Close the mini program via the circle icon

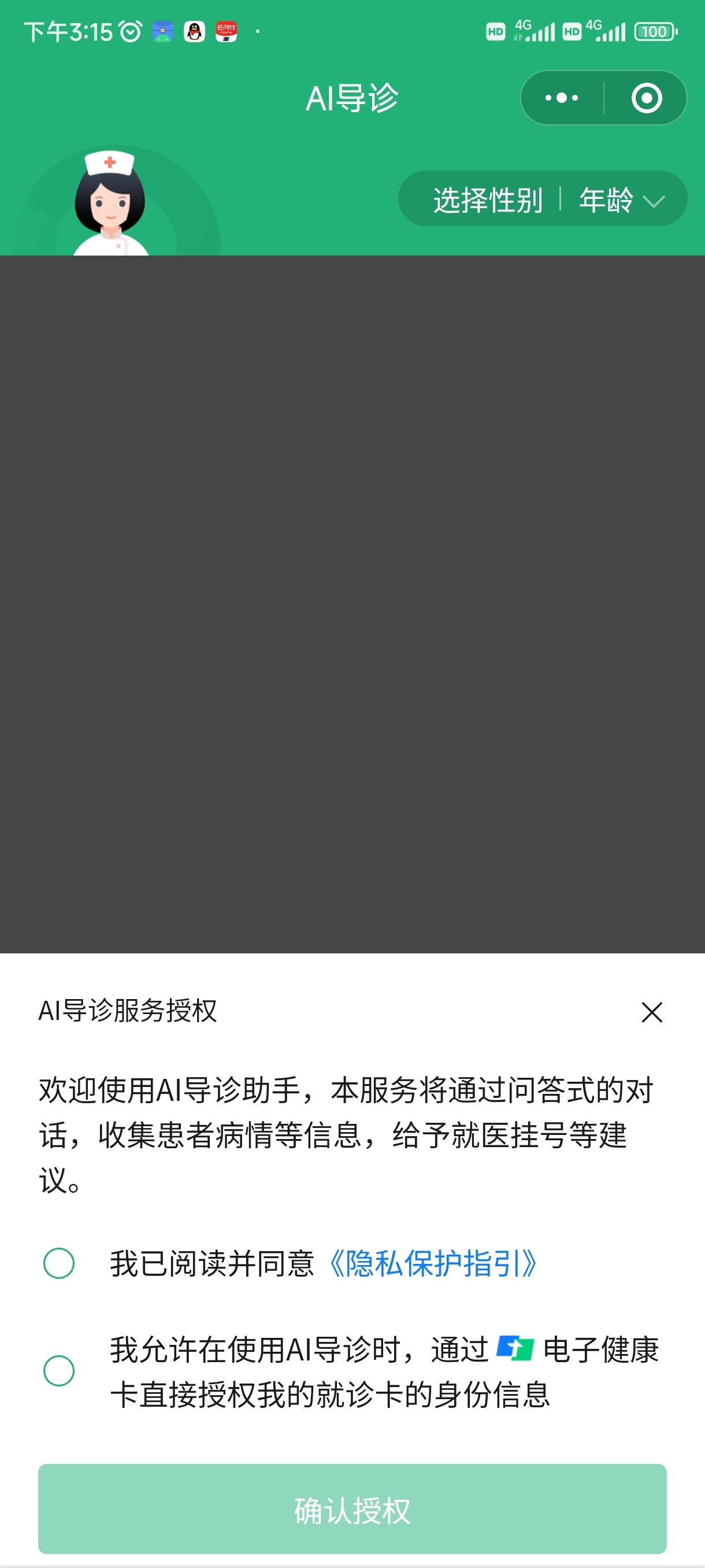(x=646, y=98)
